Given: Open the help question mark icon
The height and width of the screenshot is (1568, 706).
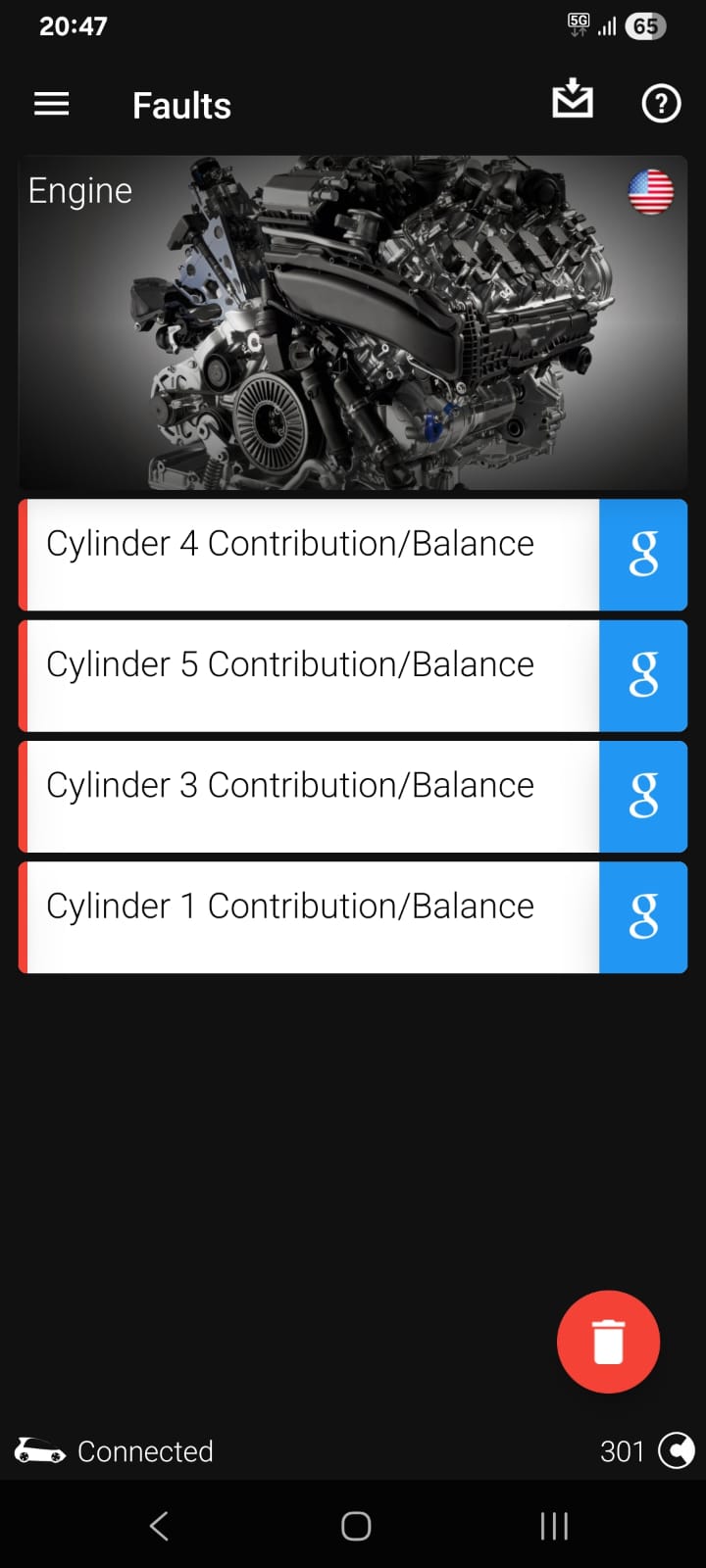Looking at the screenshot, I should (661, 103).
